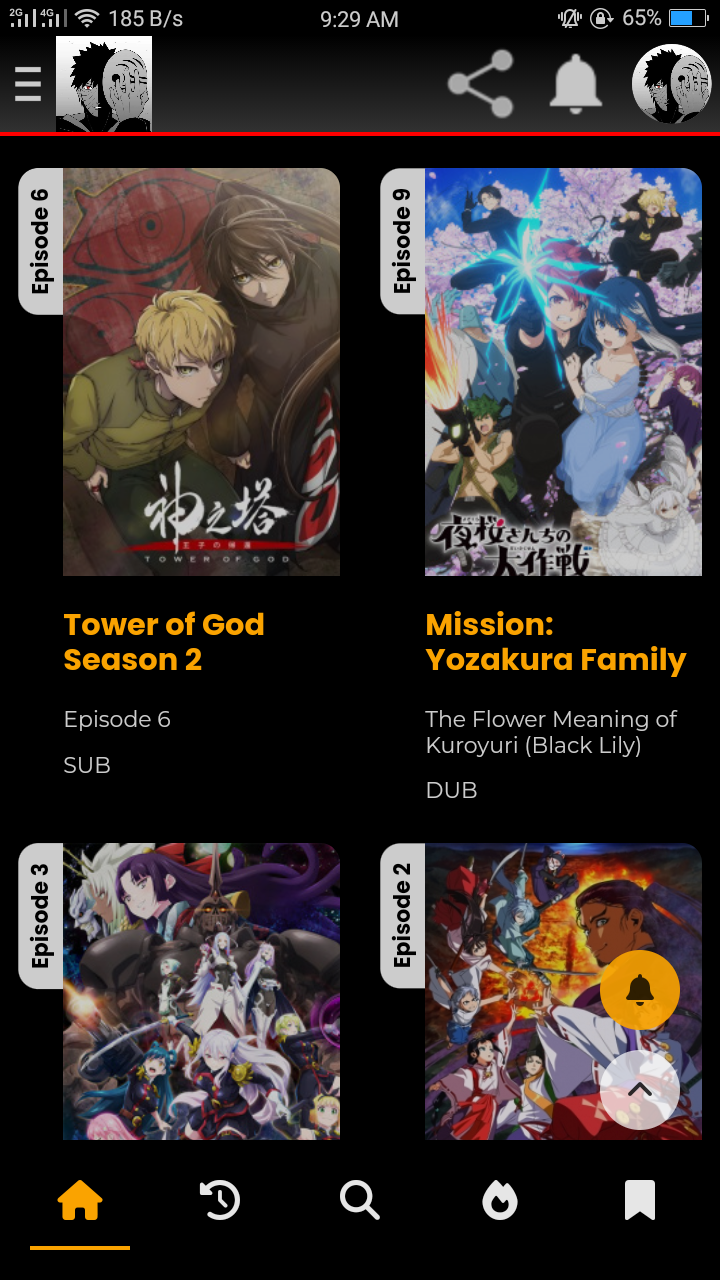Switch to the Home tab
720x1280 pixels.
pyautogui.click(x=80, y=1200)
